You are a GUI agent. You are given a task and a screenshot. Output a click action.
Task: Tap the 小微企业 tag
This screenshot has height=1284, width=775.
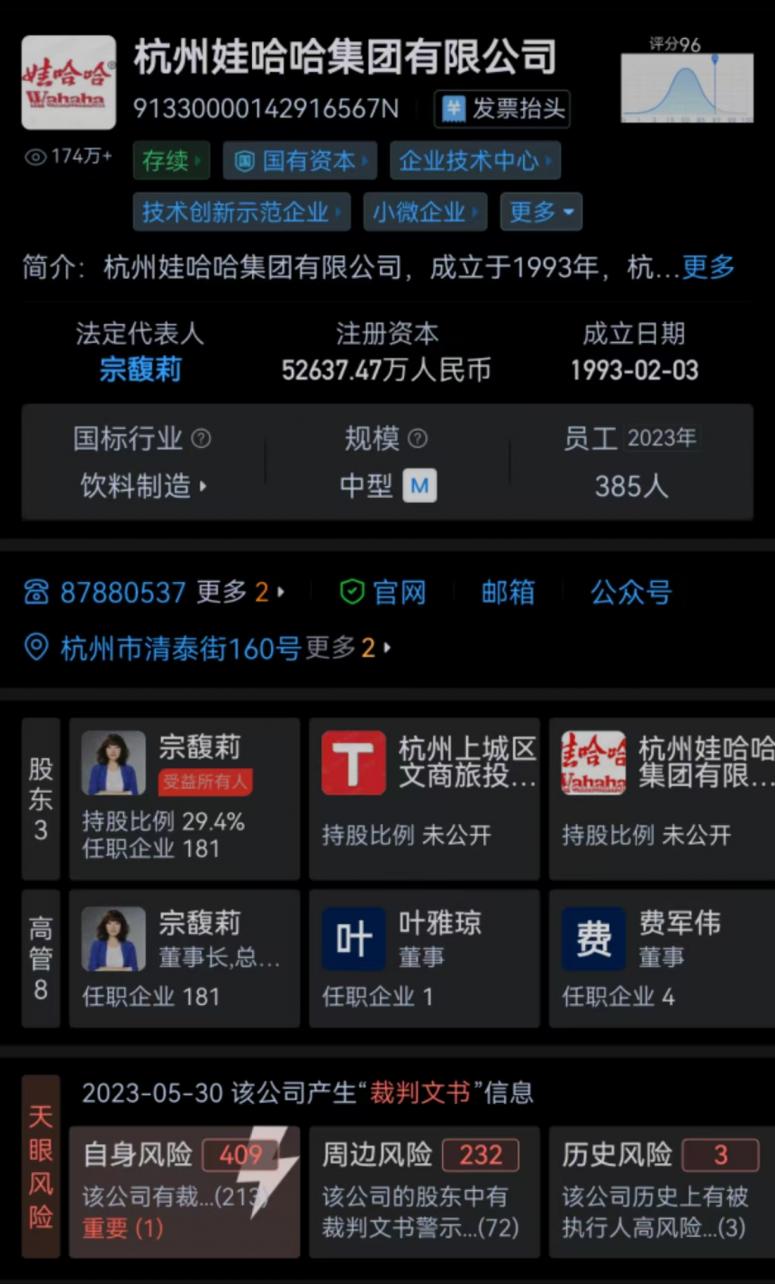(424, 212)
